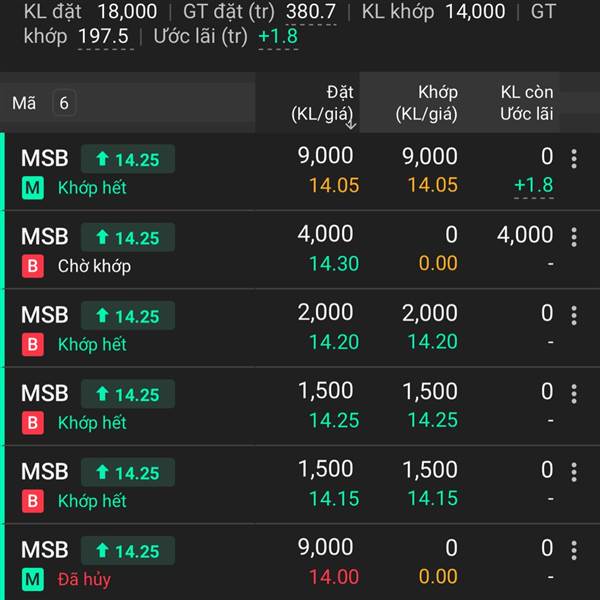Open options for the pending 14.30 order
600x600 pixels.
(x=574, y=237)
